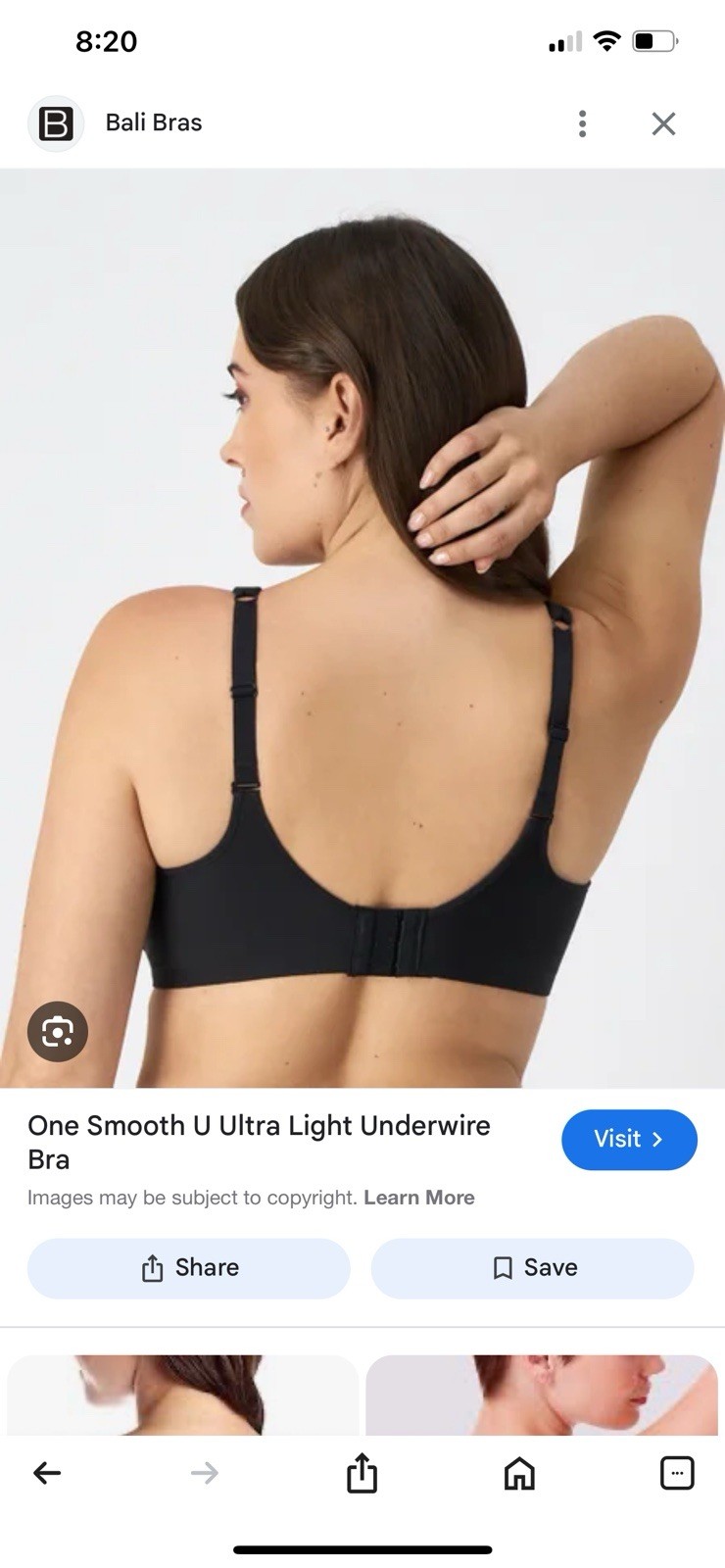Open the left related image thumbnail
The width and height of the screenshot is (725, 1568).
coord(183,1396)
